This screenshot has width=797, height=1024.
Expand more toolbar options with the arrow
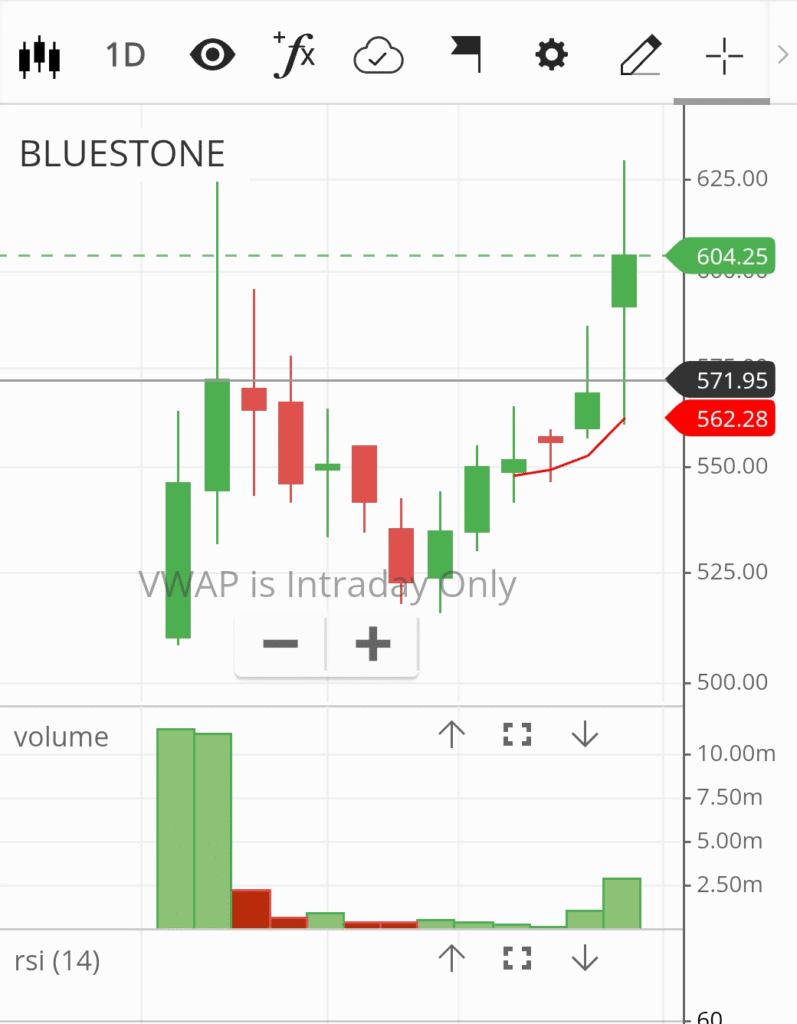[783, 56]
